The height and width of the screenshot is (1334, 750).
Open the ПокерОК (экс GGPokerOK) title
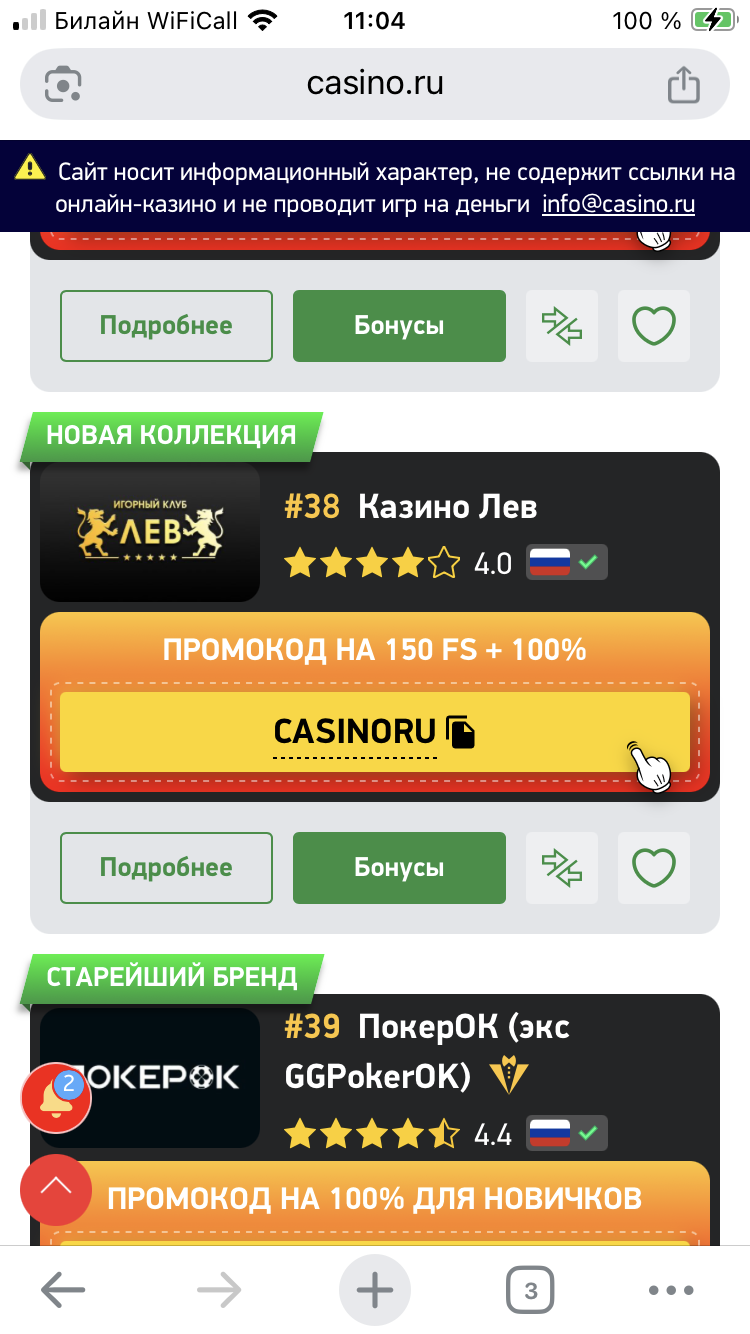[x=427, y=1050]
